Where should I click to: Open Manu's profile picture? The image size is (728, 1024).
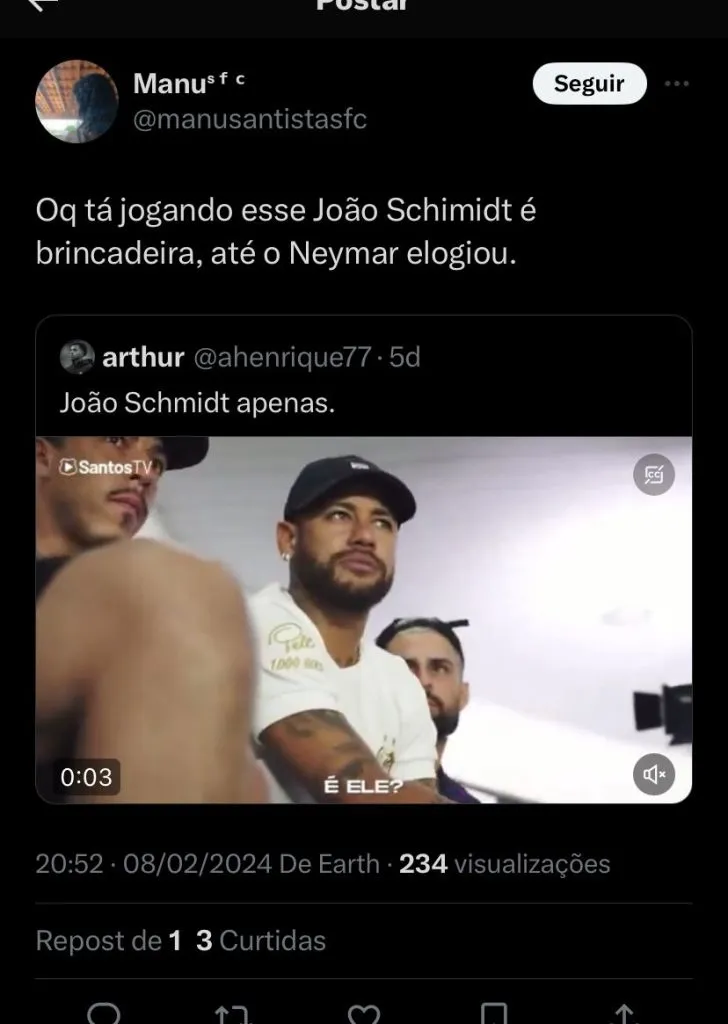click(77, 101)
